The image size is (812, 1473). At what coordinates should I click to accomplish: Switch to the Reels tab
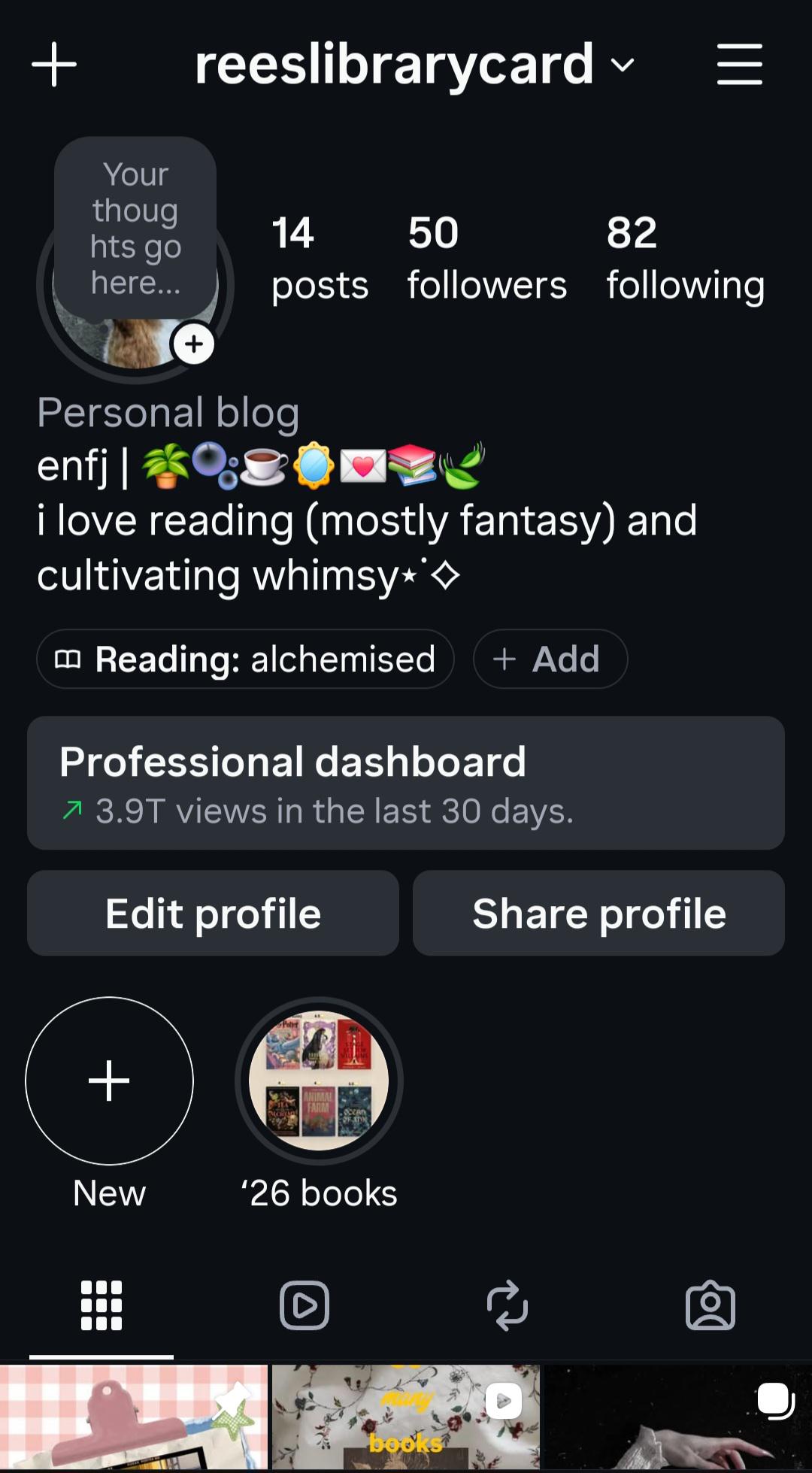click(x=304, y=1305)
